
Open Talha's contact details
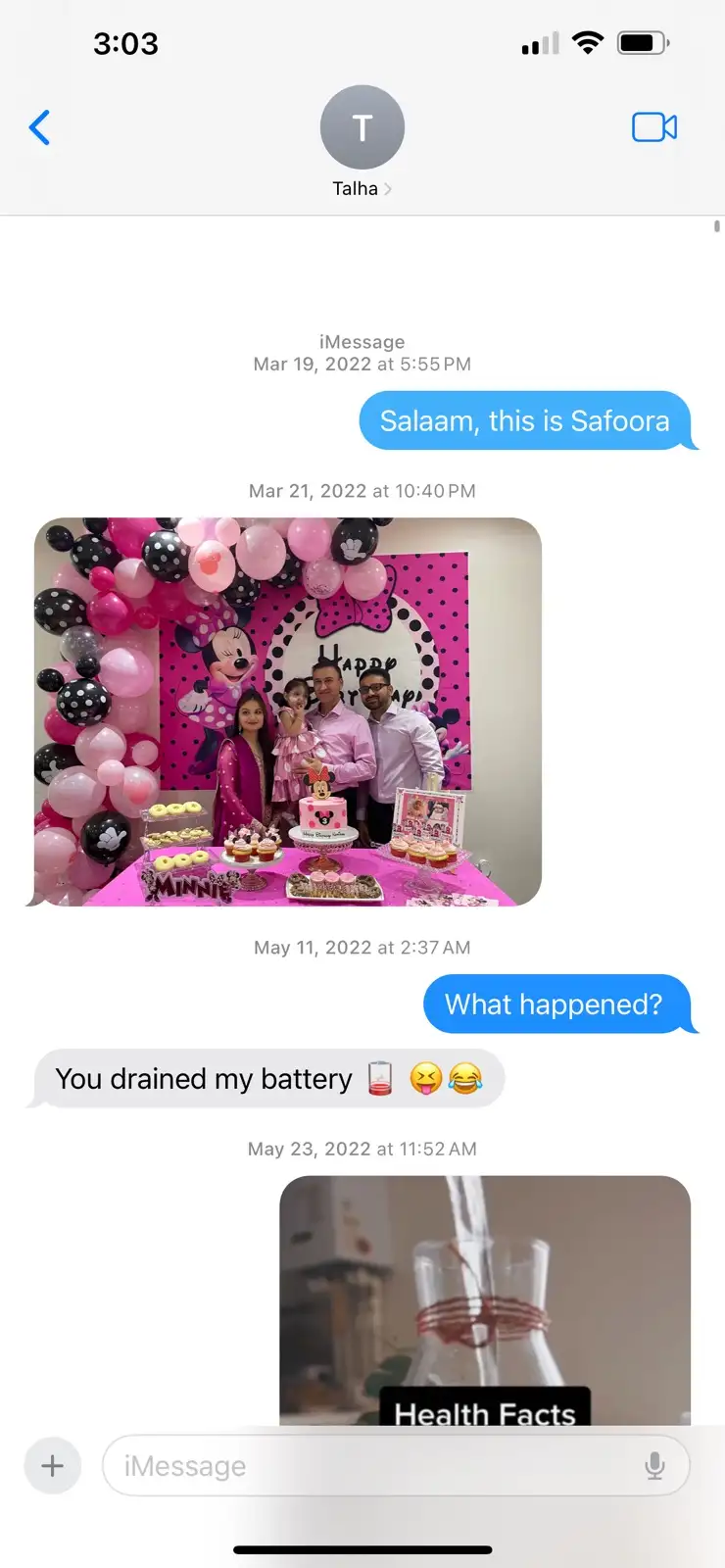click(362, 142)
